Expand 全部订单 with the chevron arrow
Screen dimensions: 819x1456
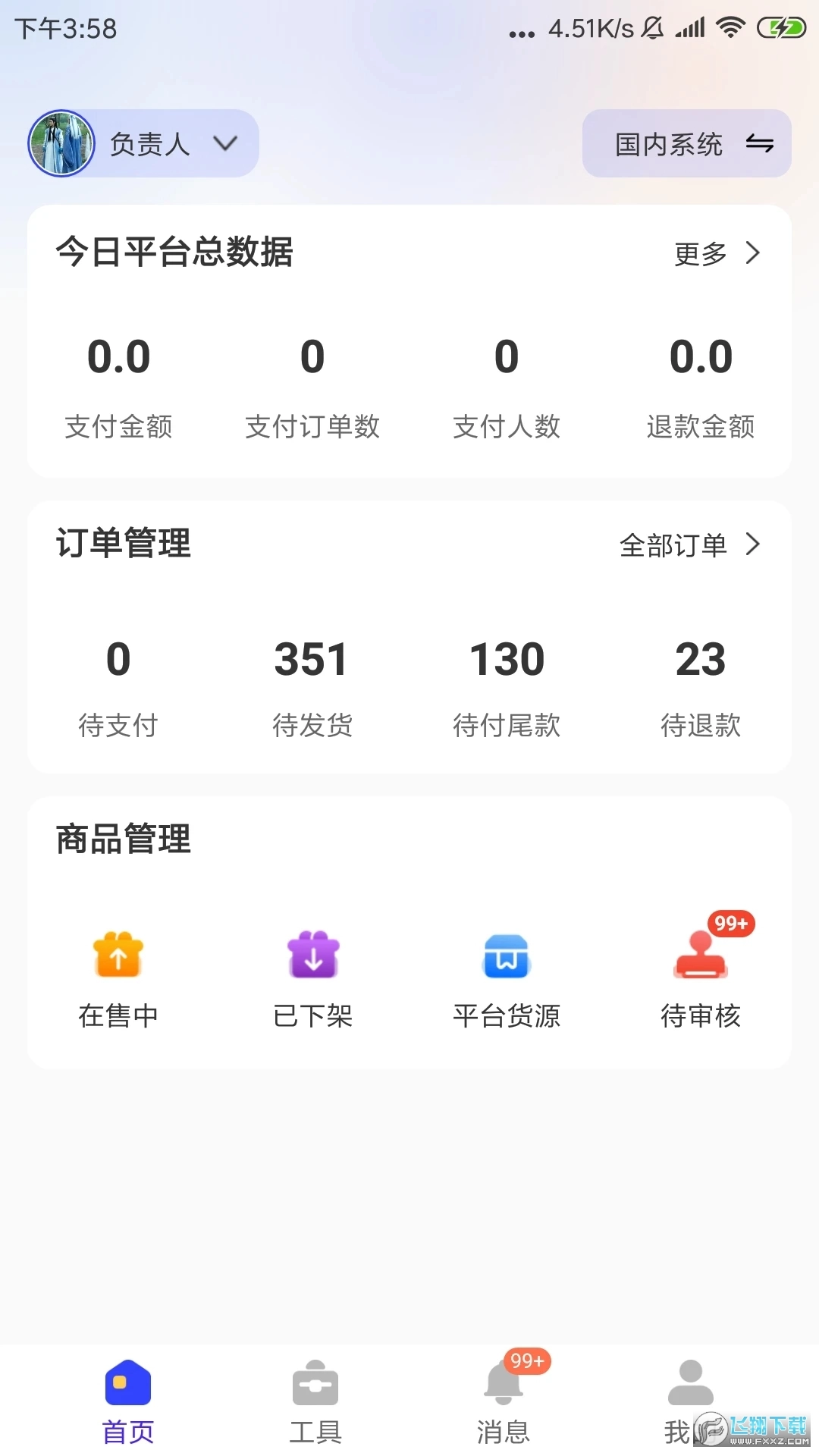(x=753, y=544)
